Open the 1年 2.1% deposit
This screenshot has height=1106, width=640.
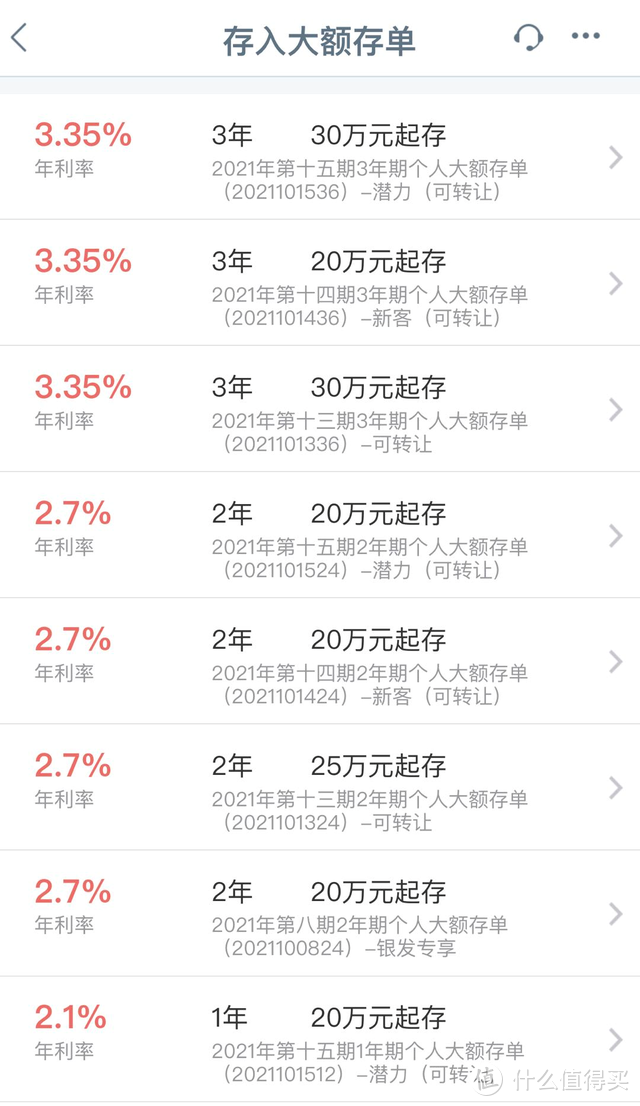point(320,1040)
